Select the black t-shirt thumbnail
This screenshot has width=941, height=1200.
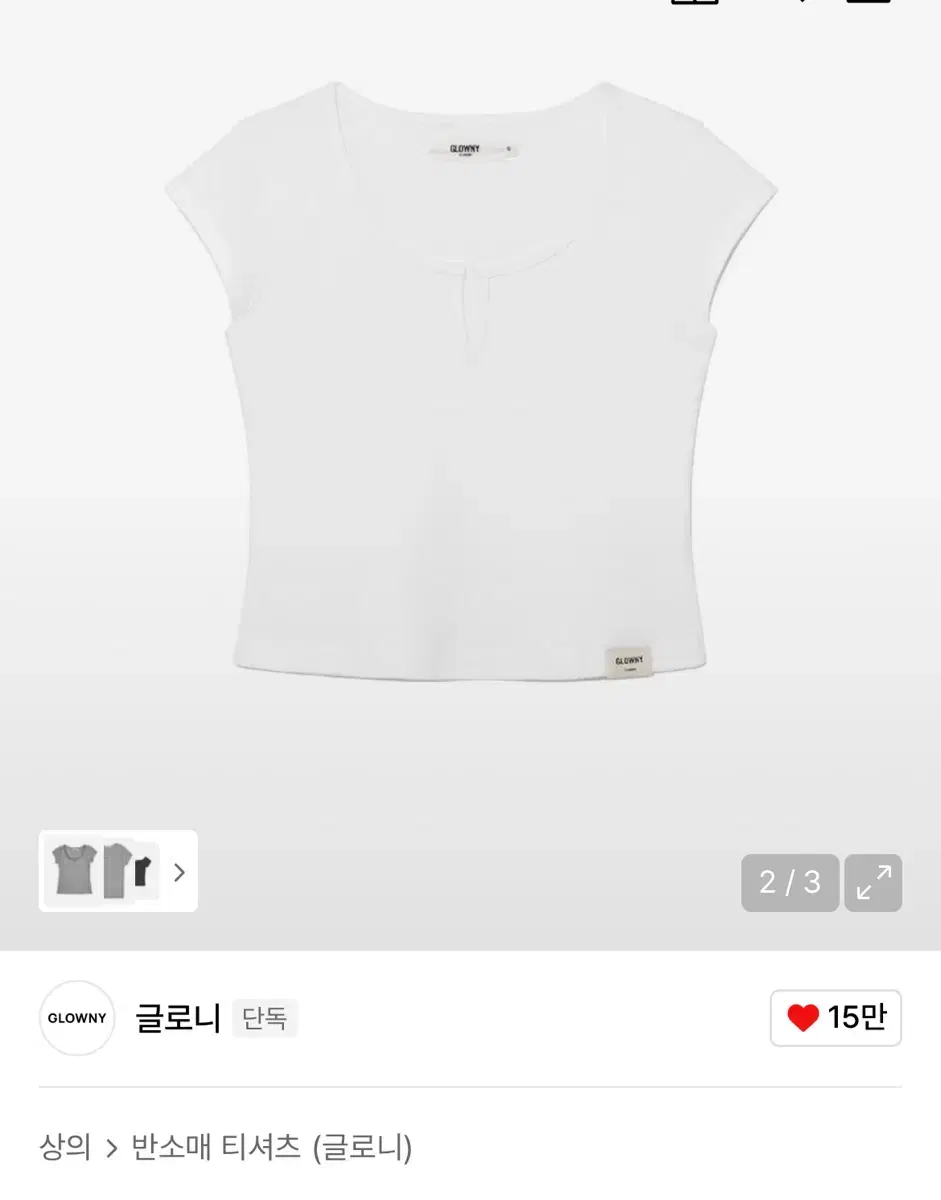141,870
